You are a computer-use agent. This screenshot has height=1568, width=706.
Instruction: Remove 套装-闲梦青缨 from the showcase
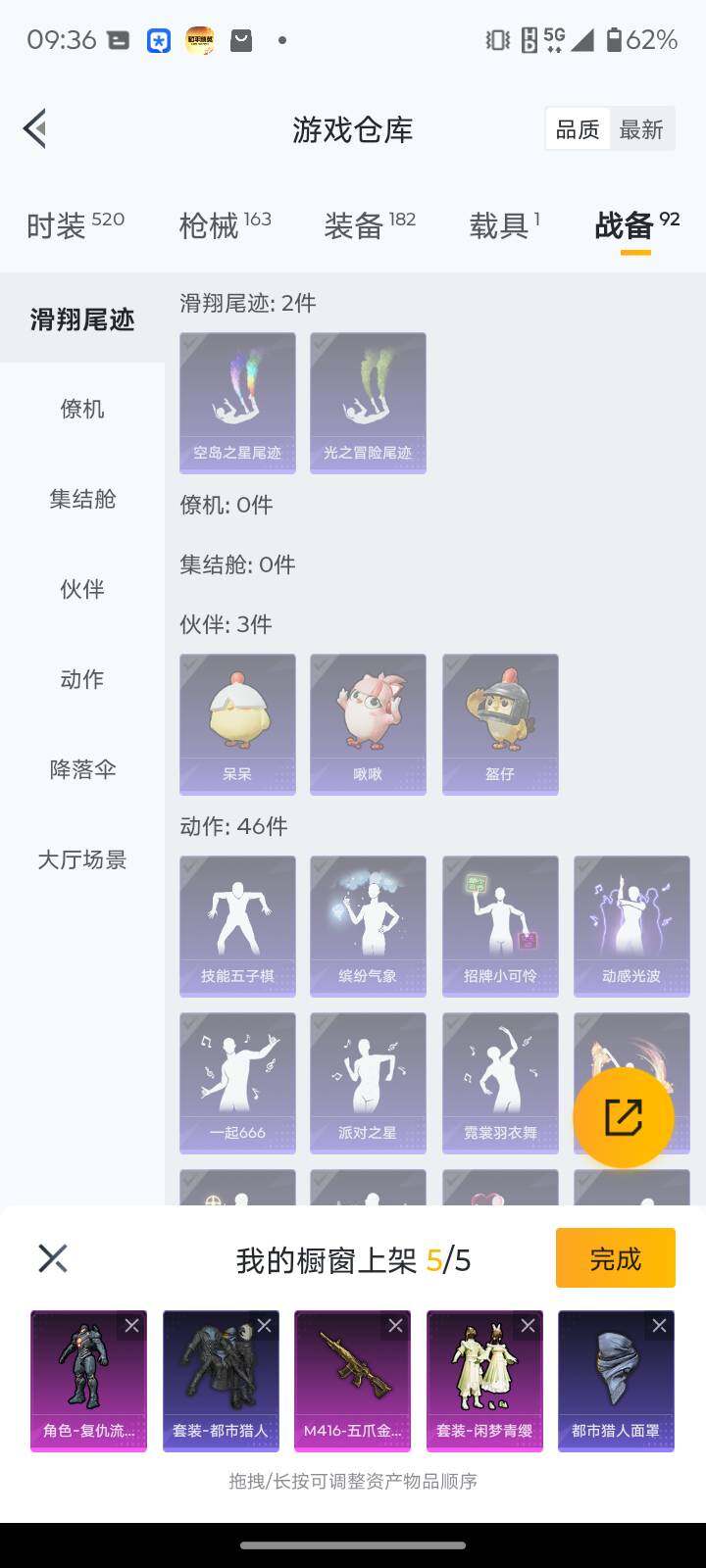click(x=528, y=1325)
